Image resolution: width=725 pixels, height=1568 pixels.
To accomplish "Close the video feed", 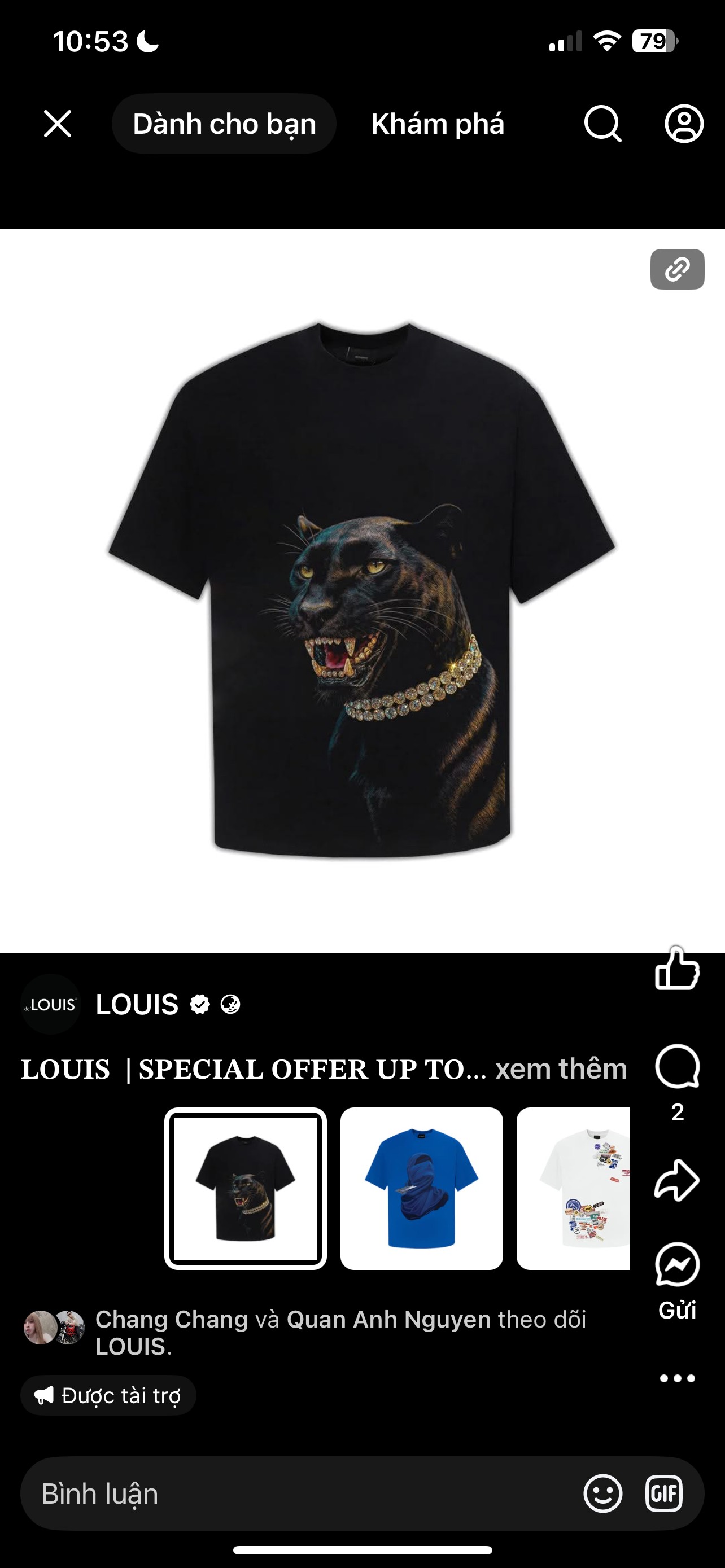I will (x=58, y=124).
